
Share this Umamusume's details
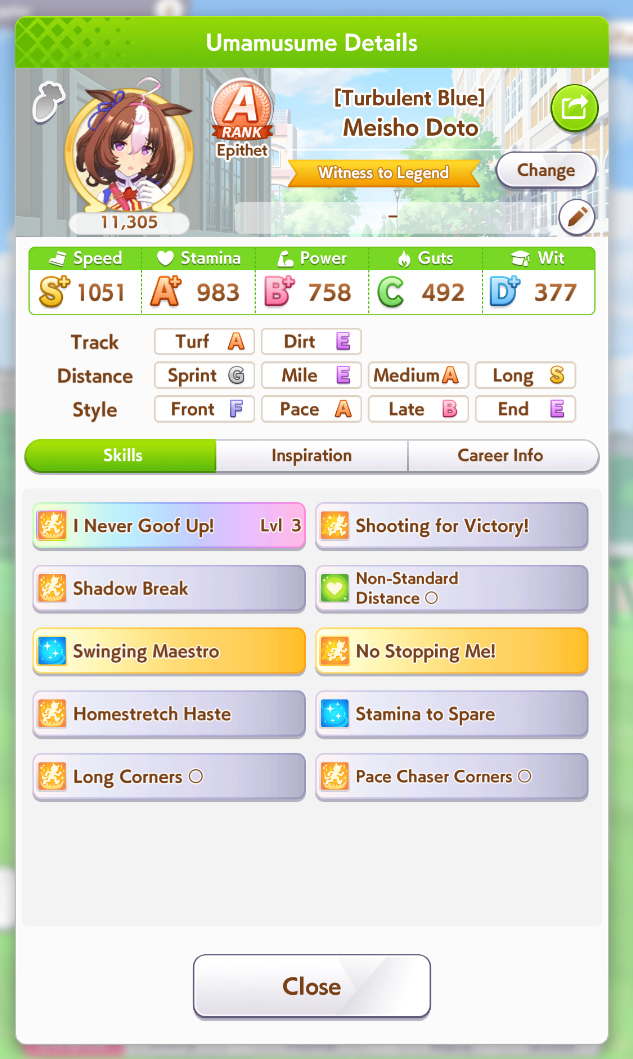tap(574, 108)
